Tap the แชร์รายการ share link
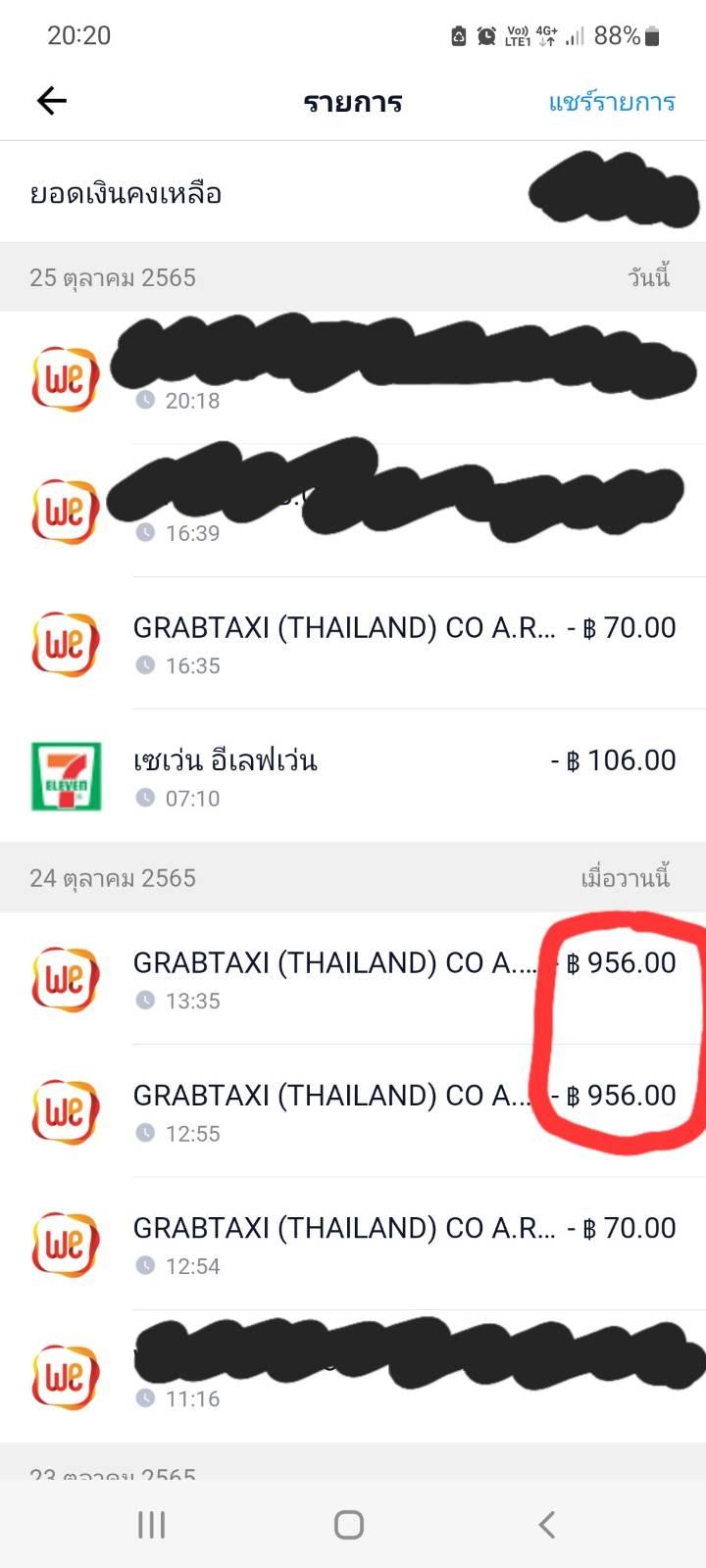This screenshot has width=706, height=1568. [x=612, y=102]
